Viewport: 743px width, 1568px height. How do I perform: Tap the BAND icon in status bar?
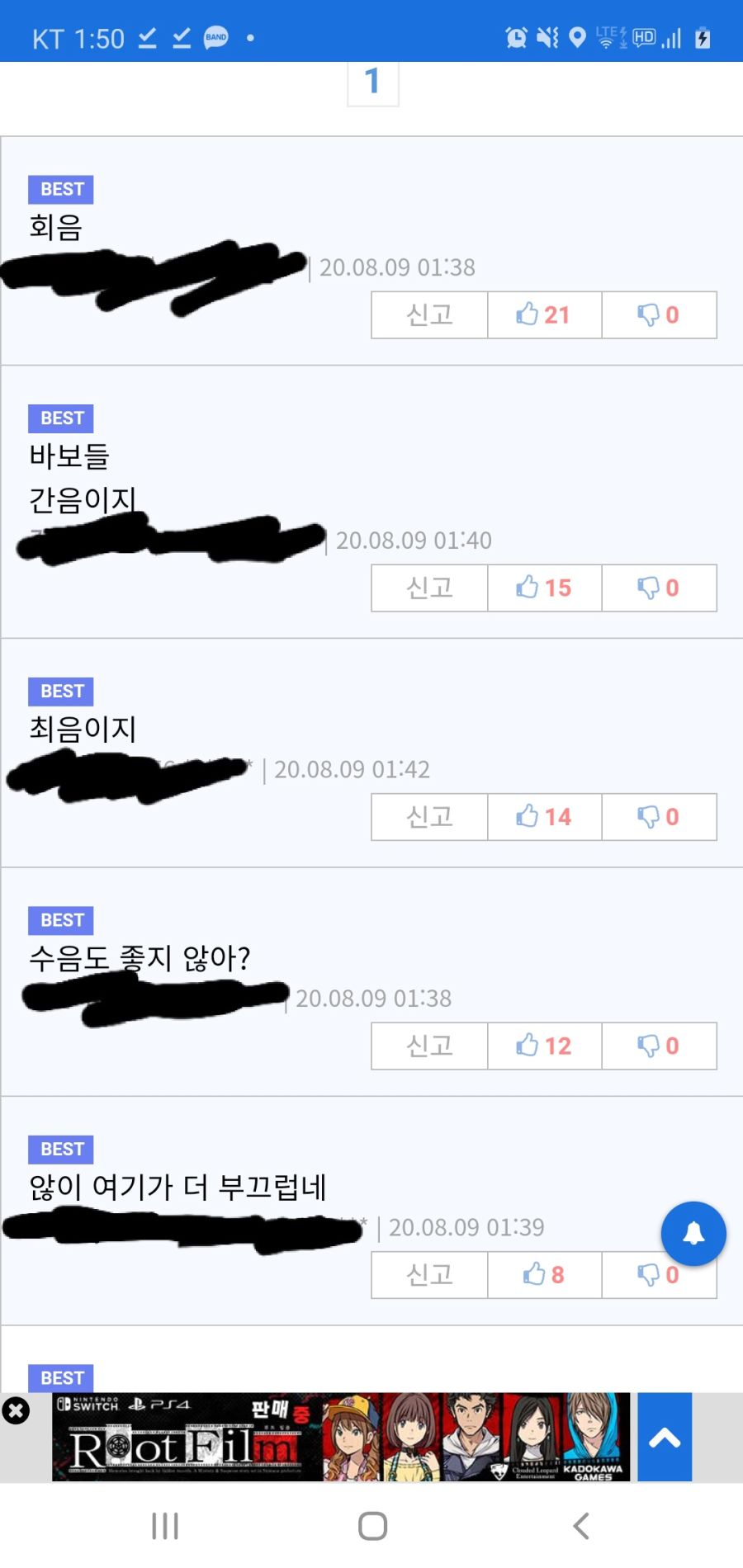(x=215, y=36)
